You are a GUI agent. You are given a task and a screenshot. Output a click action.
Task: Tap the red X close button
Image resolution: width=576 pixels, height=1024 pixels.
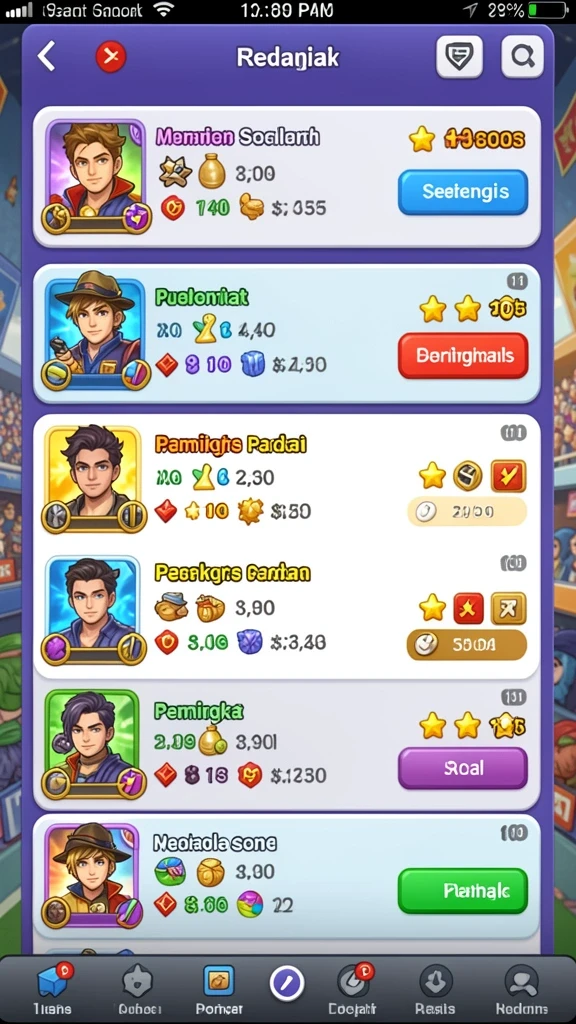[111, 57]
